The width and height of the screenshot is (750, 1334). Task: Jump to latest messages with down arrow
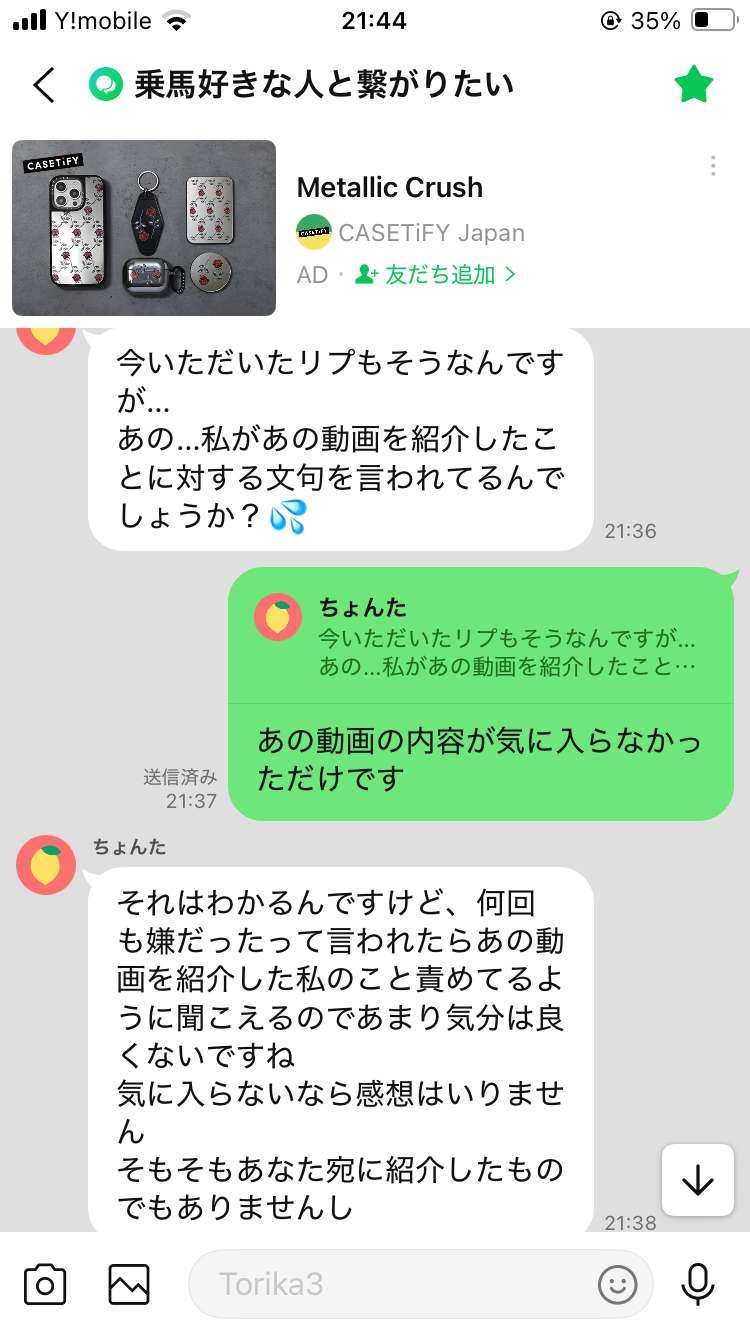[x=697, y=1181]
